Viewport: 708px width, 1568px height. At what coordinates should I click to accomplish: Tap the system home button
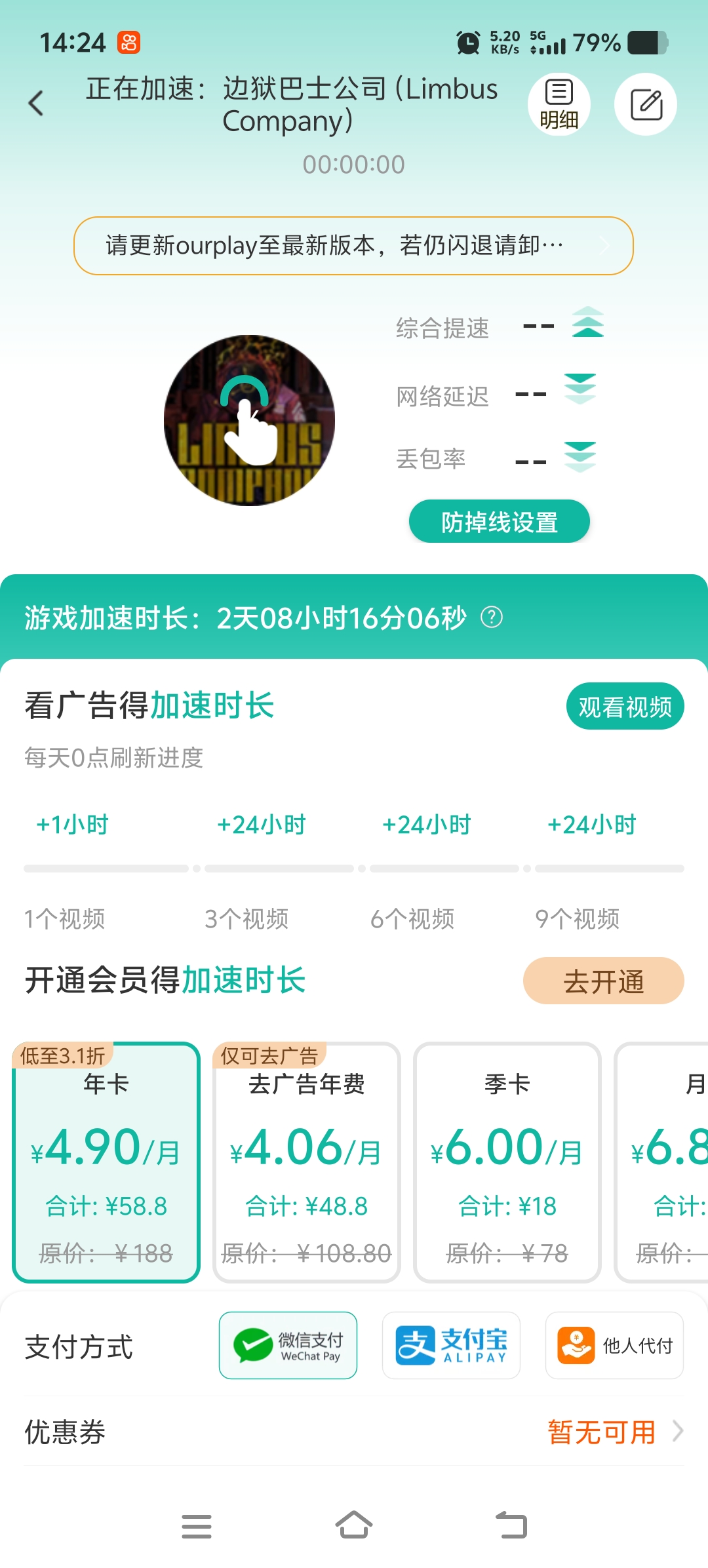(354, 1525)
